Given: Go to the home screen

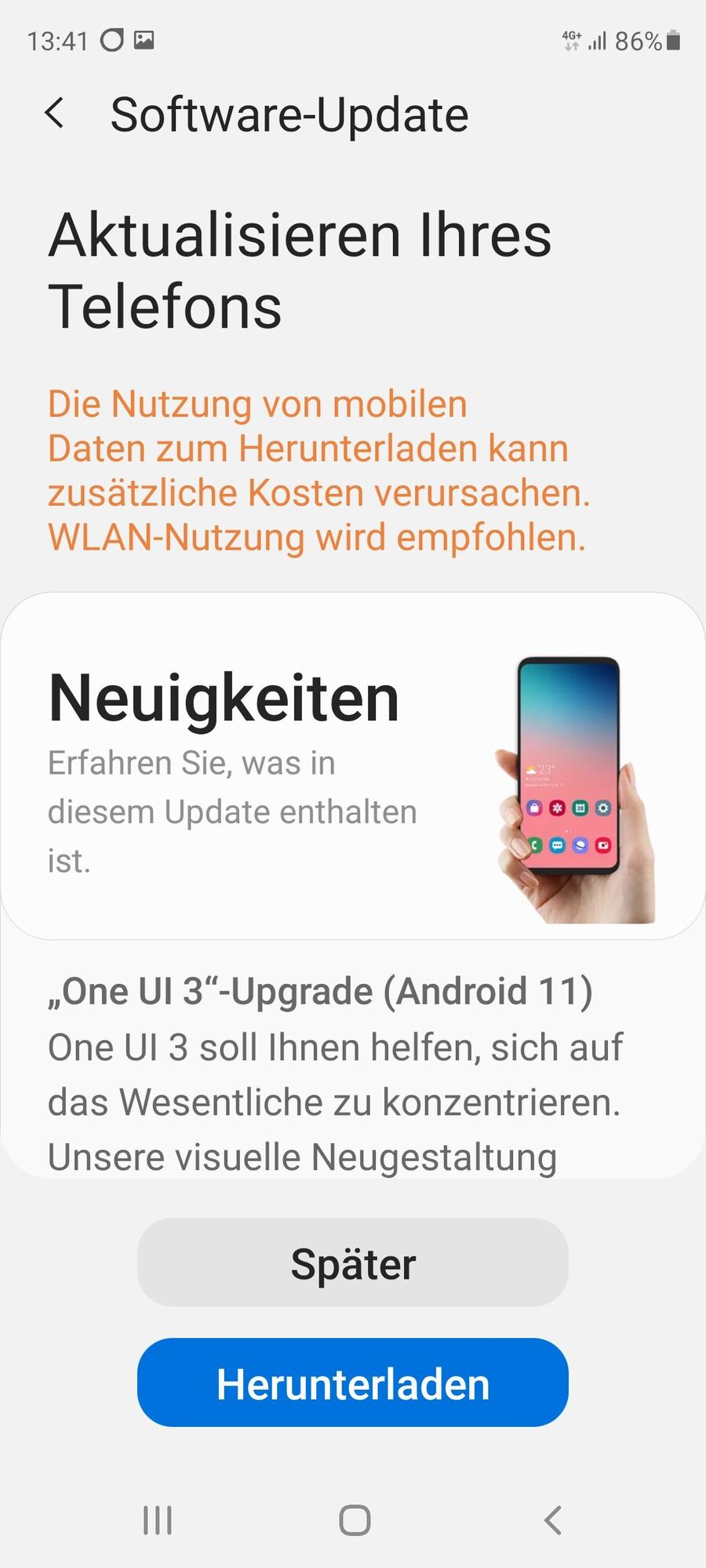Looking at the screenshot, I should point(355,1520).
